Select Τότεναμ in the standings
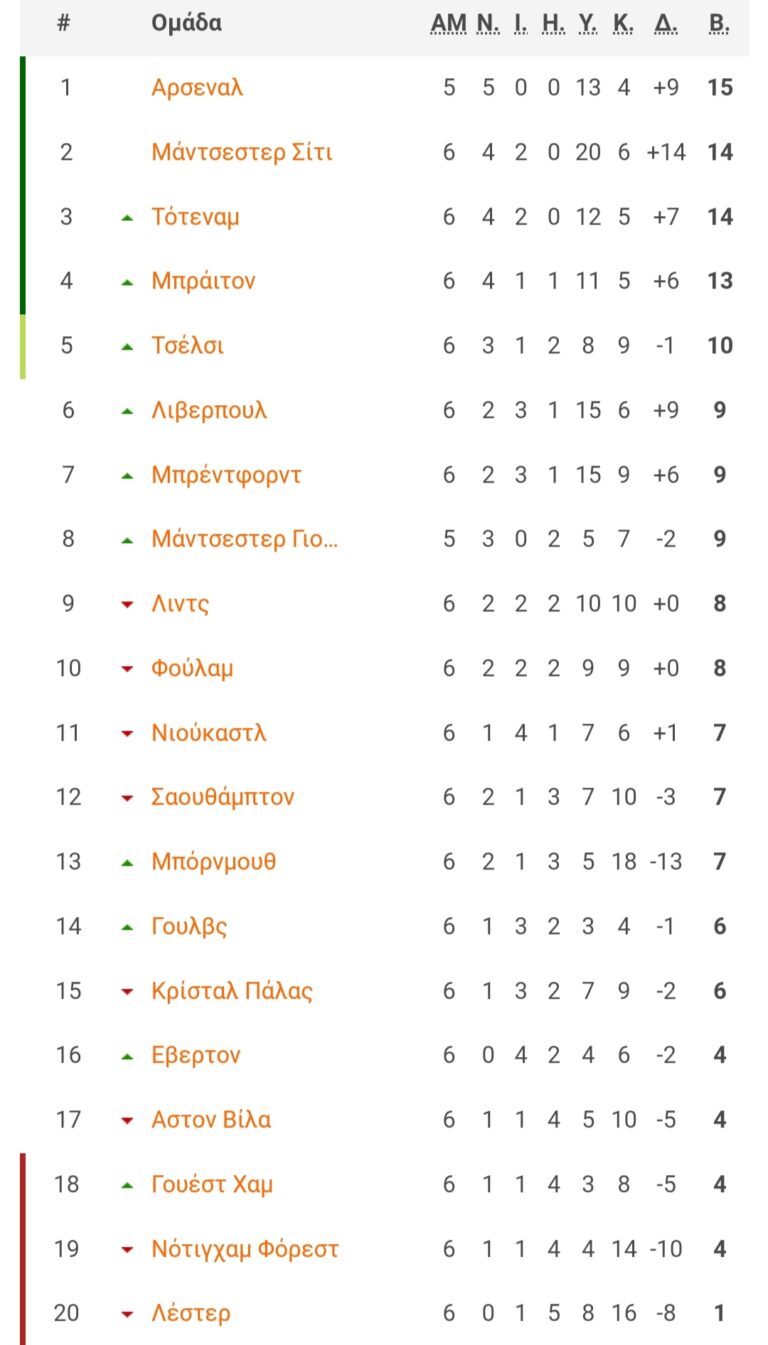 tap(195, 217)
